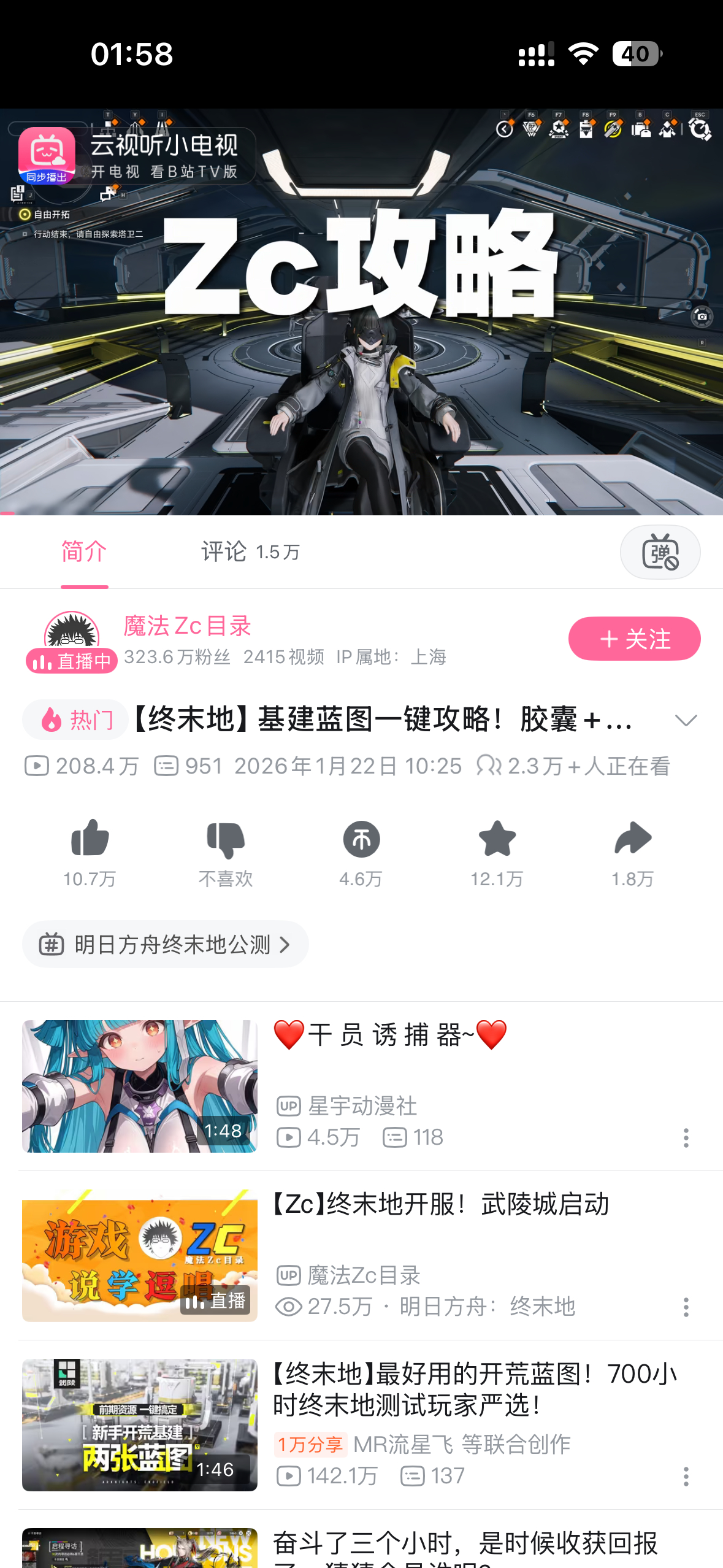The height and width of the screenshot is (1568, 723).
Task: Expand the video title description chevron
Action: coord(686,720)
